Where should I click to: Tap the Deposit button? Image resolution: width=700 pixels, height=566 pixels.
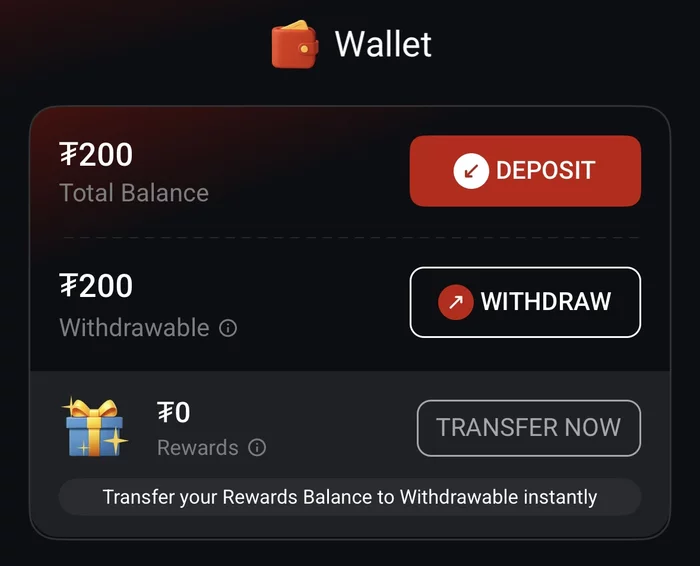(525, 171)
